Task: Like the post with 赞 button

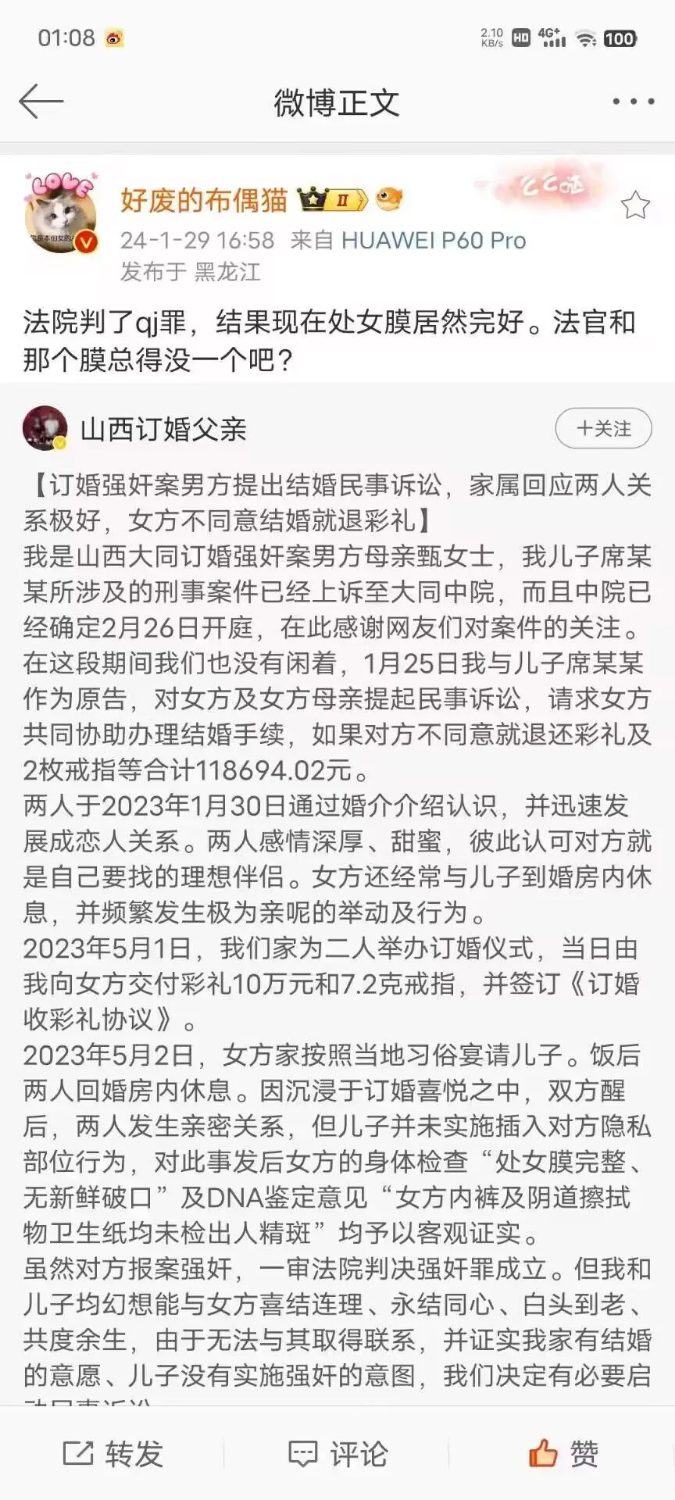Action: click(x=563, y=1454)
